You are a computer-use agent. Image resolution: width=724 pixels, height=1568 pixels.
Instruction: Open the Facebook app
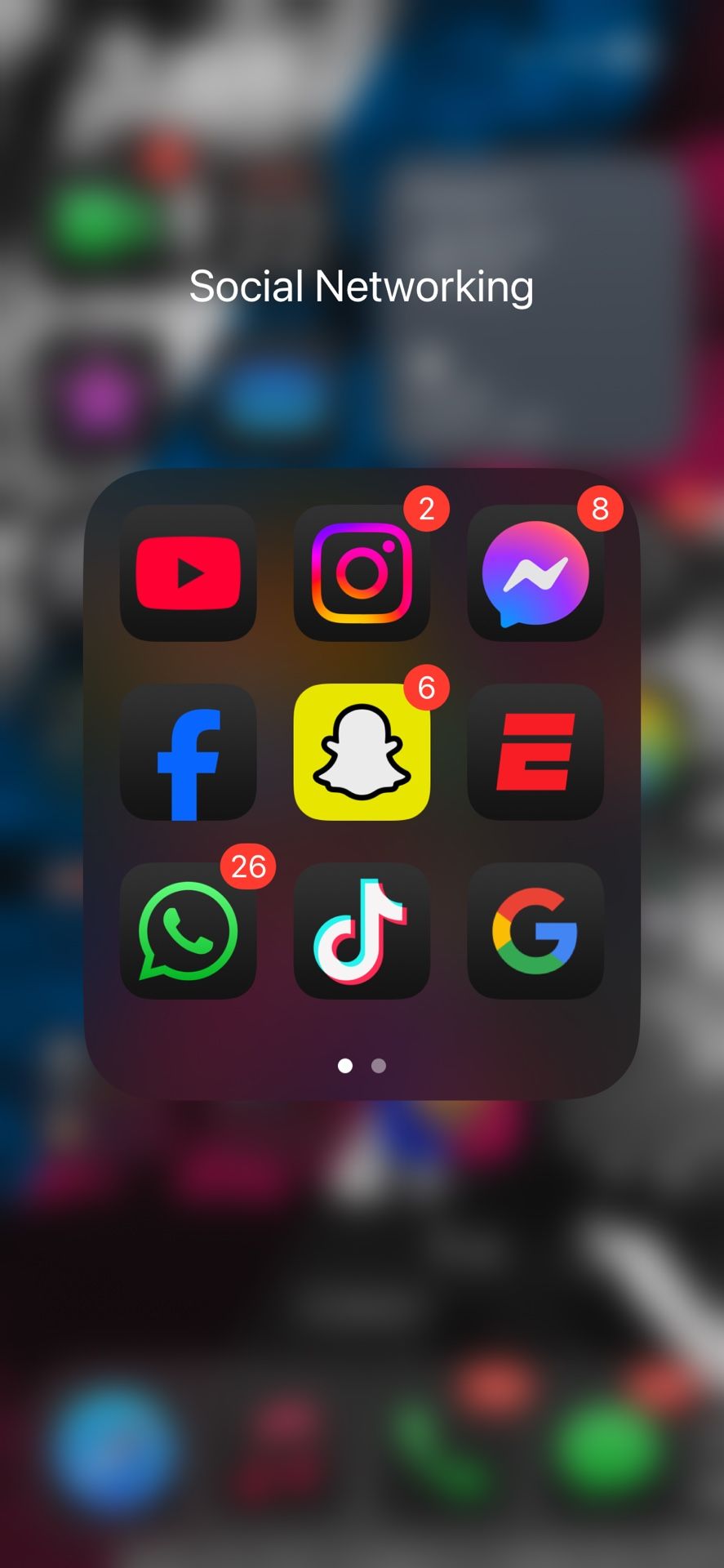pos(189,752)
